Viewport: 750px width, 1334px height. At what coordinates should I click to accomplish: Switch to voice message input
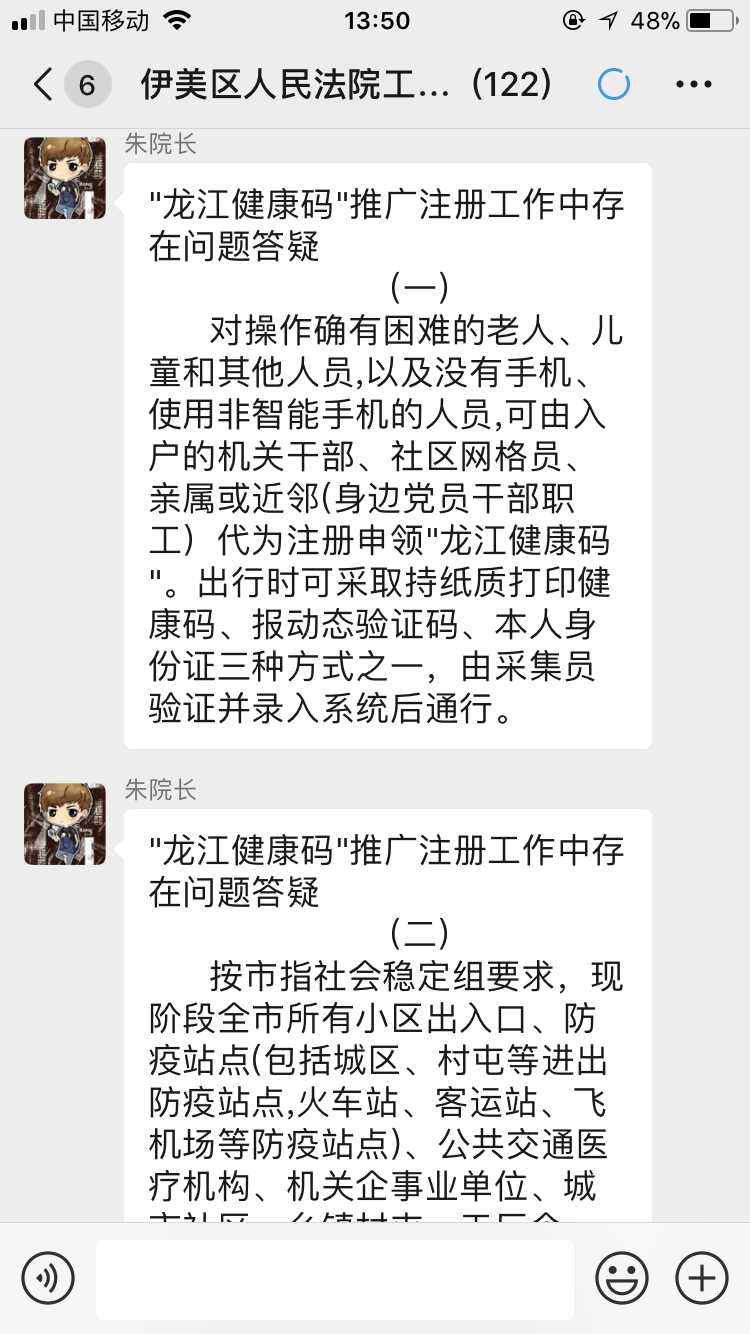(x=48, y=1278)
